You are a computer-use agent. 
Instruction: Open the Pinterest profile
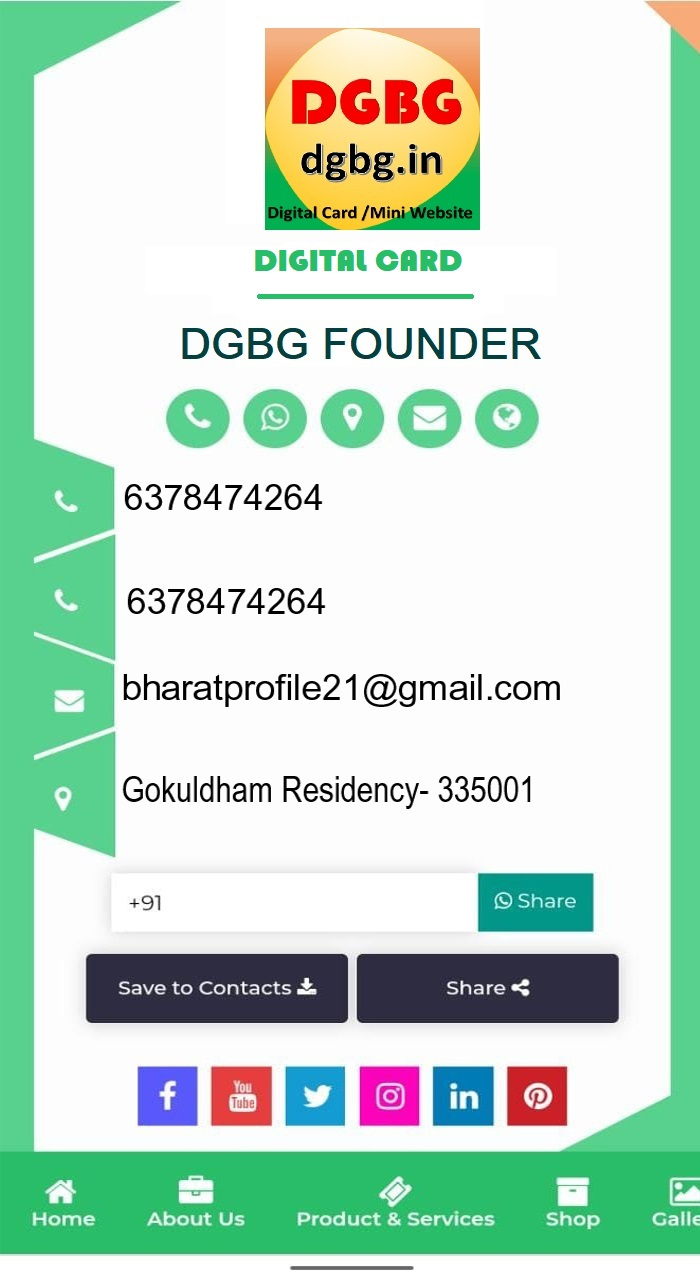pyautogui.click(x=537, y=1096)
